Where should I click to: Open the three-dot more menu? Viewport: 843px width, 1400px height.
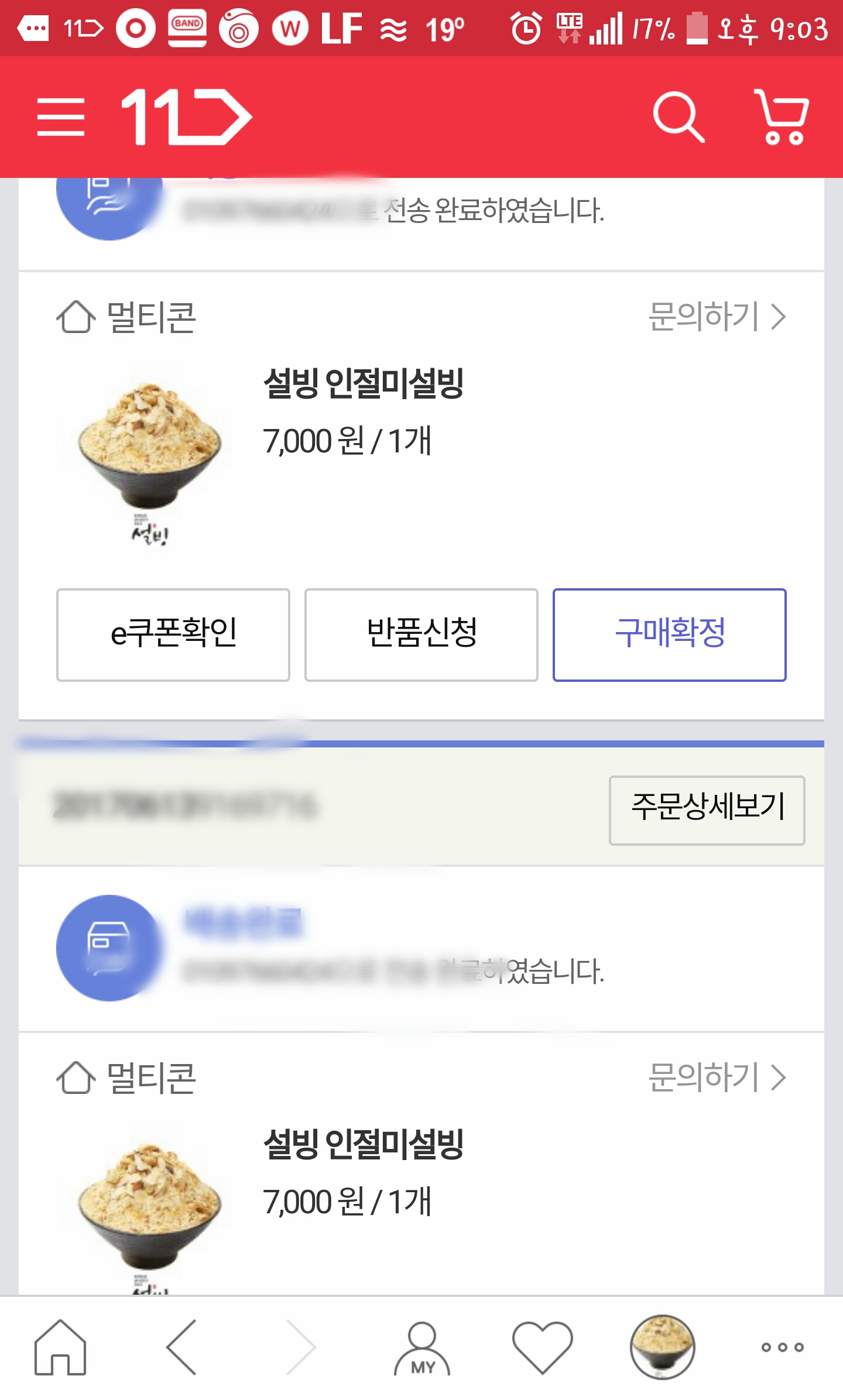click(782, 1347)
